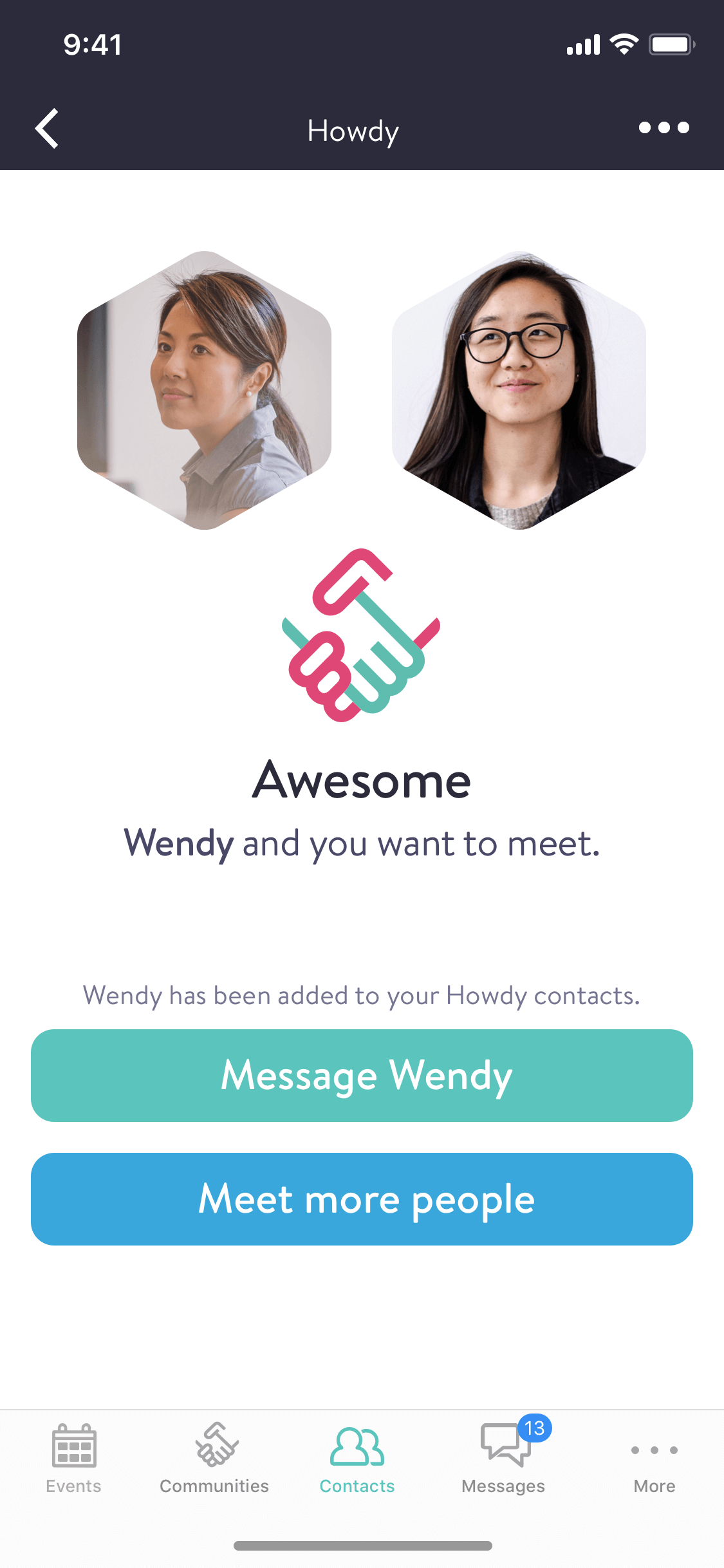The image size is (724, 1568).
Task: Switch to the Events tab
Action: click(x=73, y=1459)
